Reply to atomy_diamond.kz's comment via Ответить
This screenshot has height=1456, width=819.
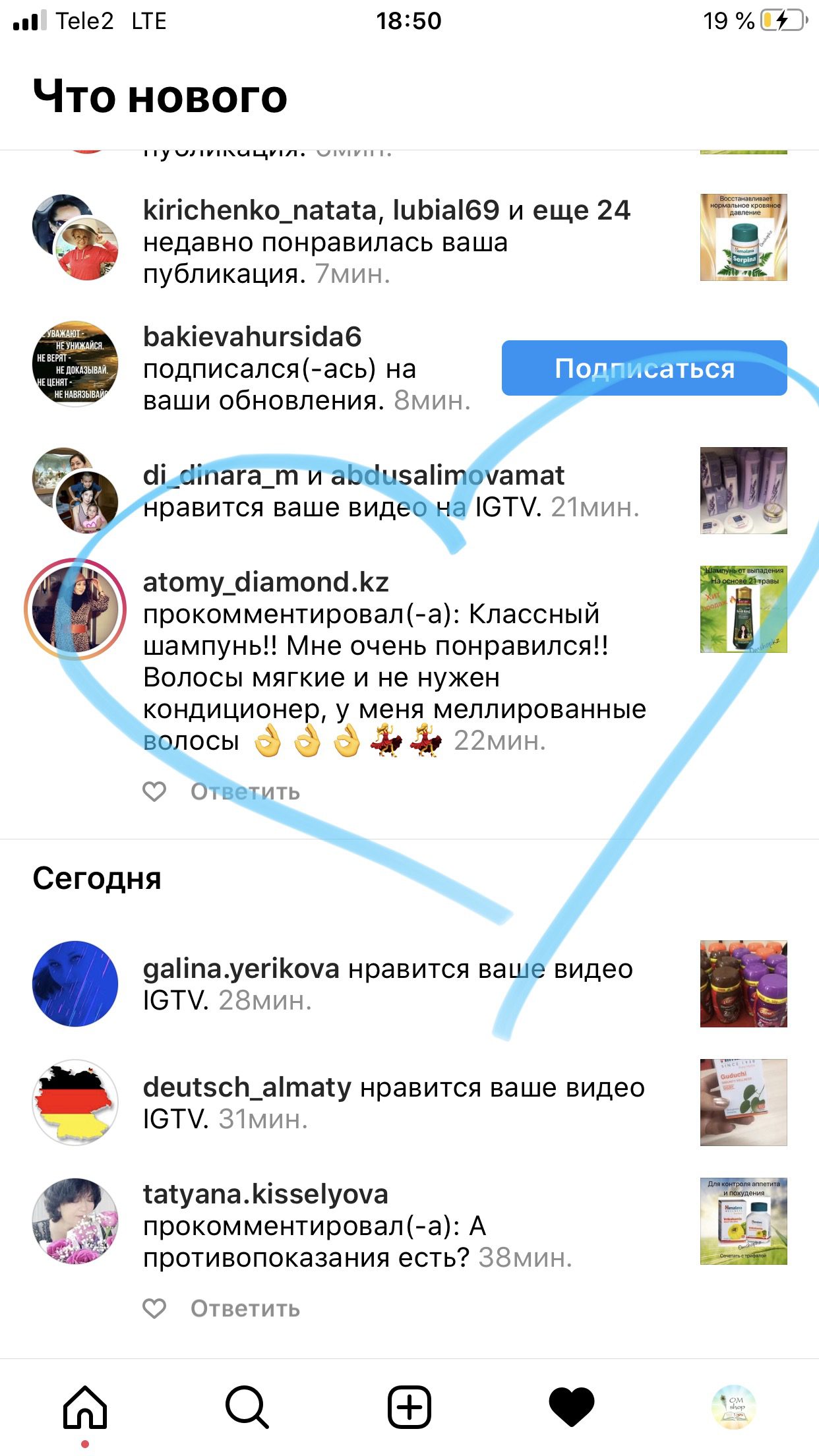[245, 791]
